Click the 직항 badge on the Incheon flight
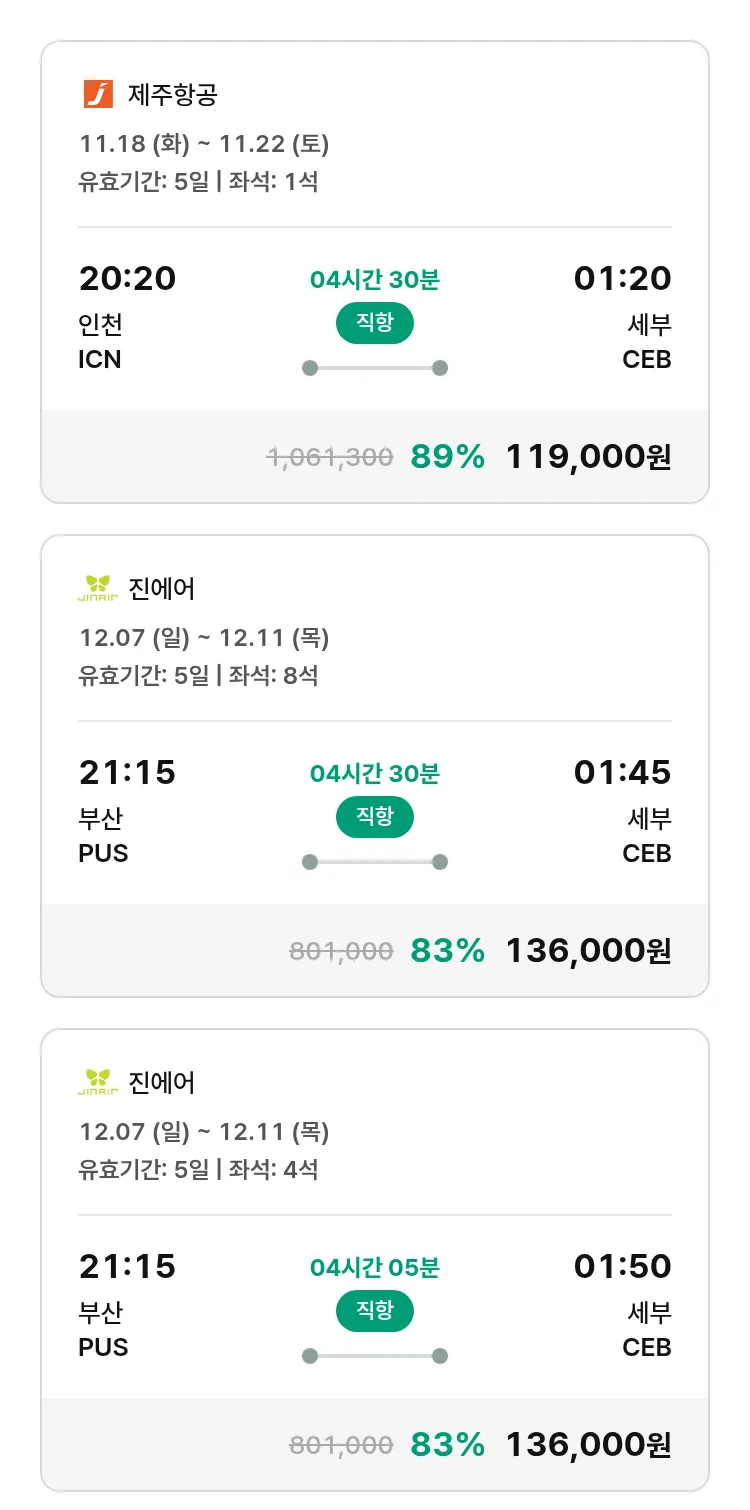The width and height of the screenshot is (750, 1510). tap(374, 323)
